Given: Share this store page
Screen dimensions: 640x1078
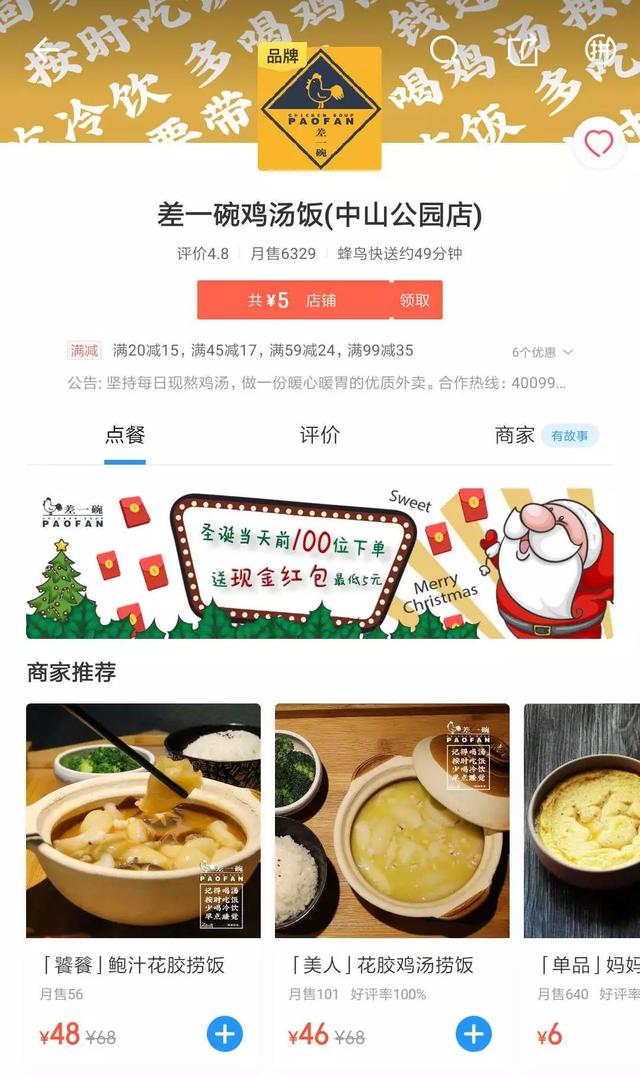Looking at the screenshot, I should (x=522, y=50).
